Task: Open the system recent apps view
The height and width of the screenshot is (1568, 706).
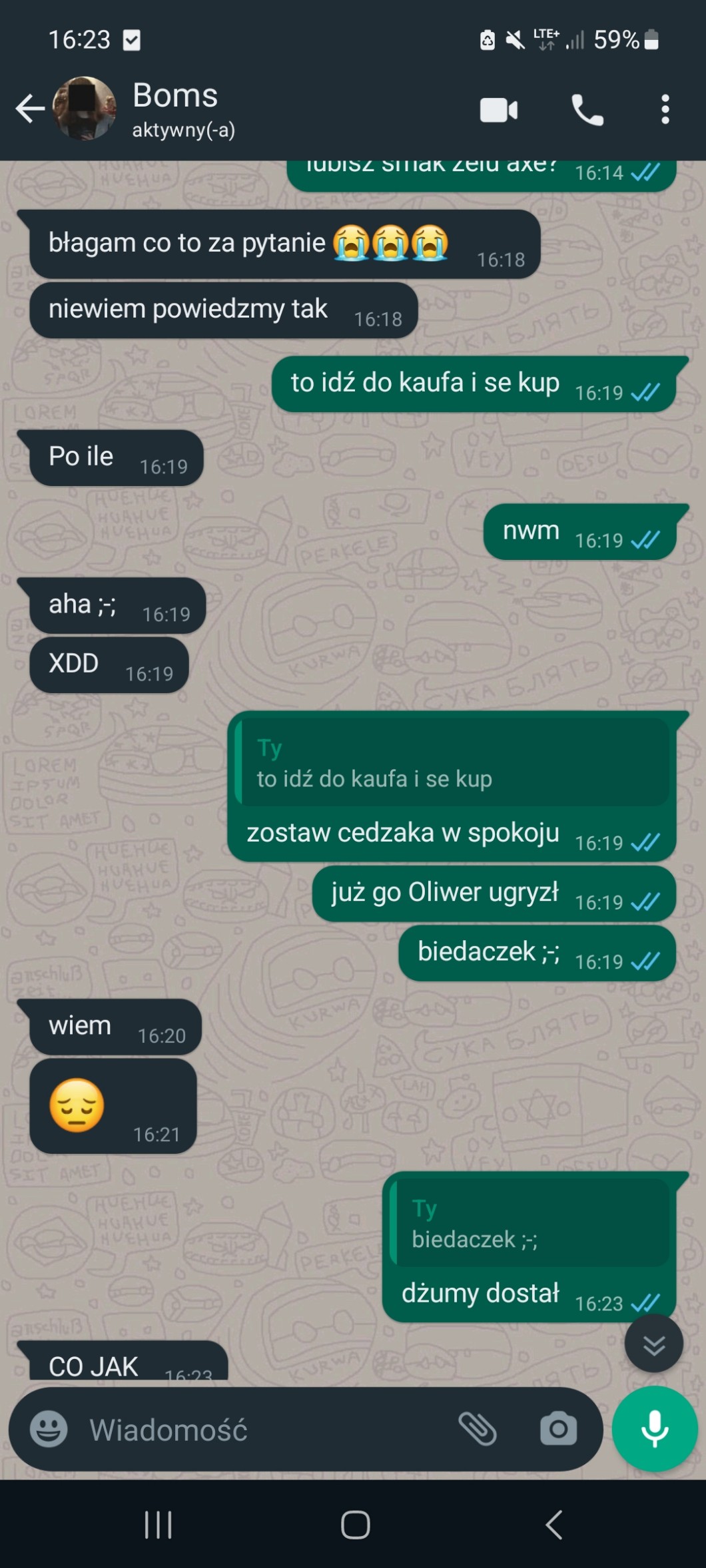Action: coord(159,1524)
